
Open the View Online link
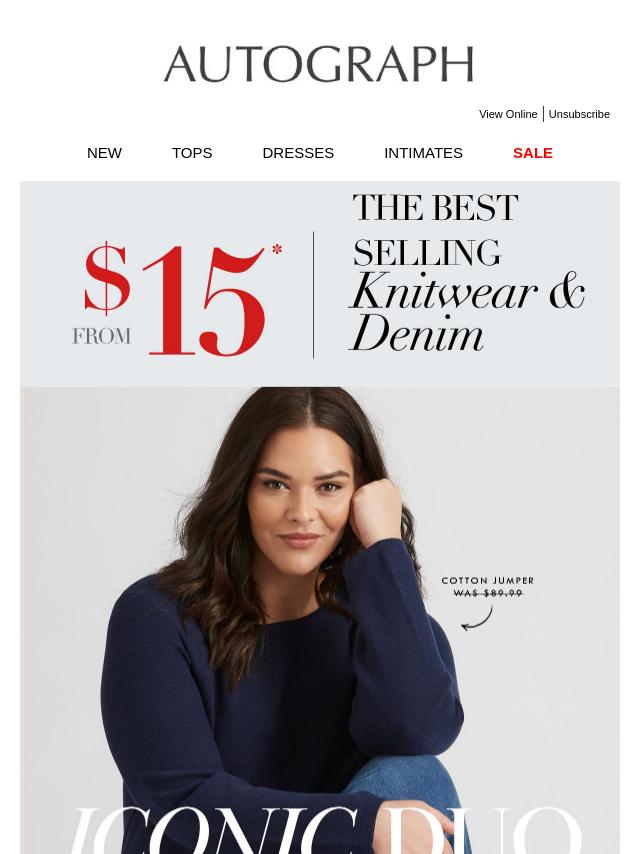(x=508, y=114)
